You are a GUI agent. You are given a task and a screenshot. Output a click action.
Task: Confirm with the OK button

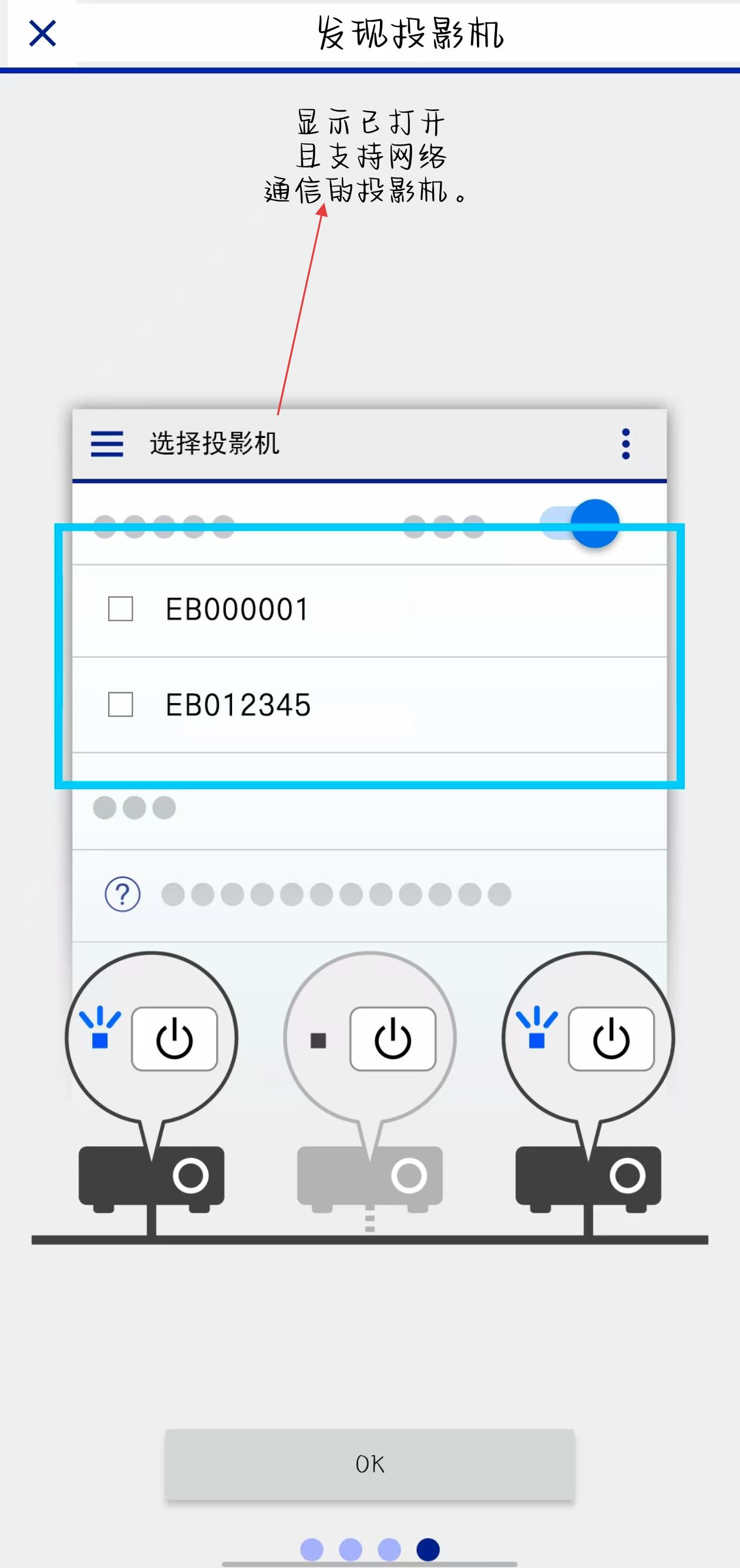369,1464
